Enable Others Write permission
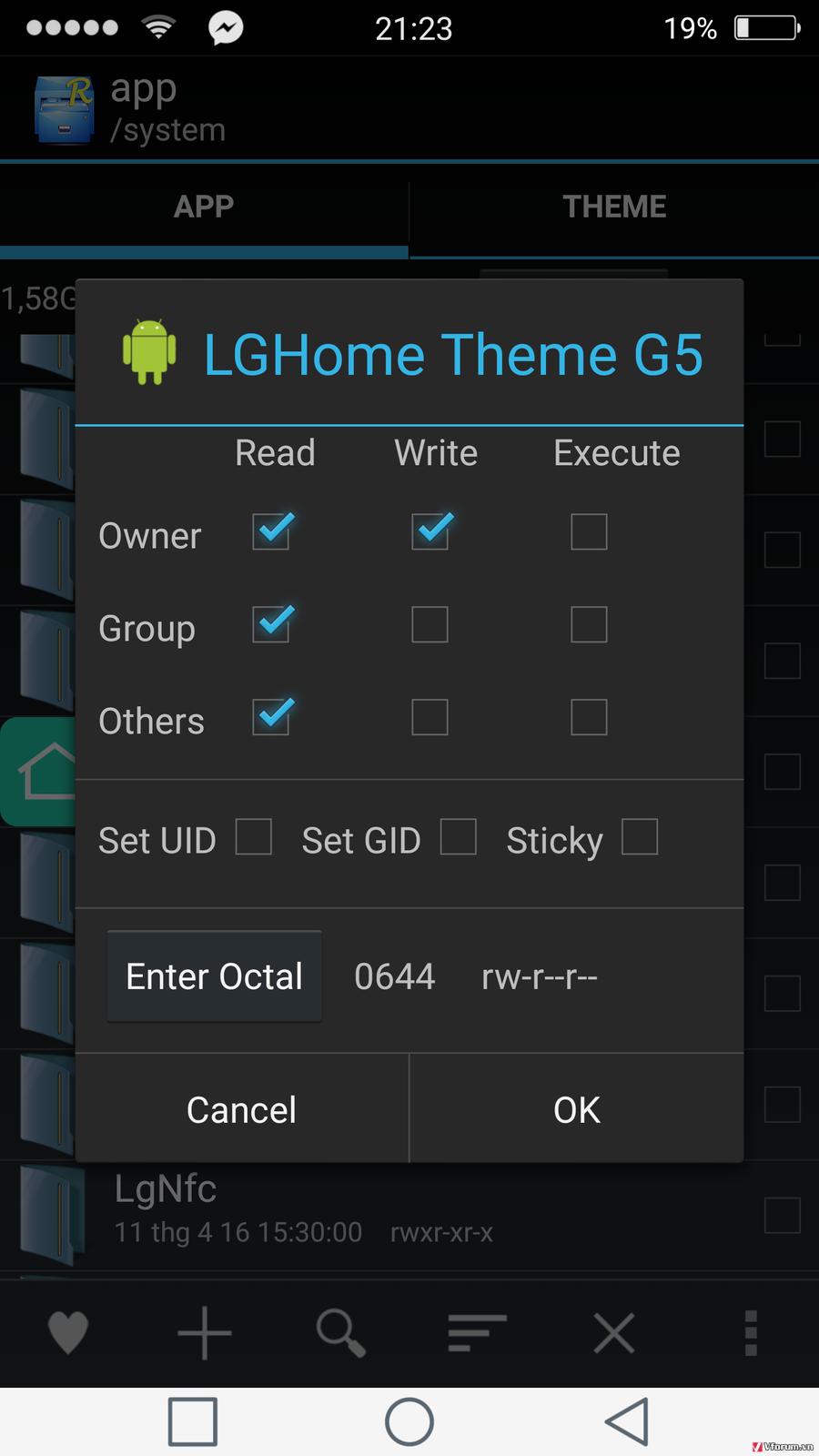The width and height of the screenshot is (819, 1456). pyautogui.click(x=430, y=717)
